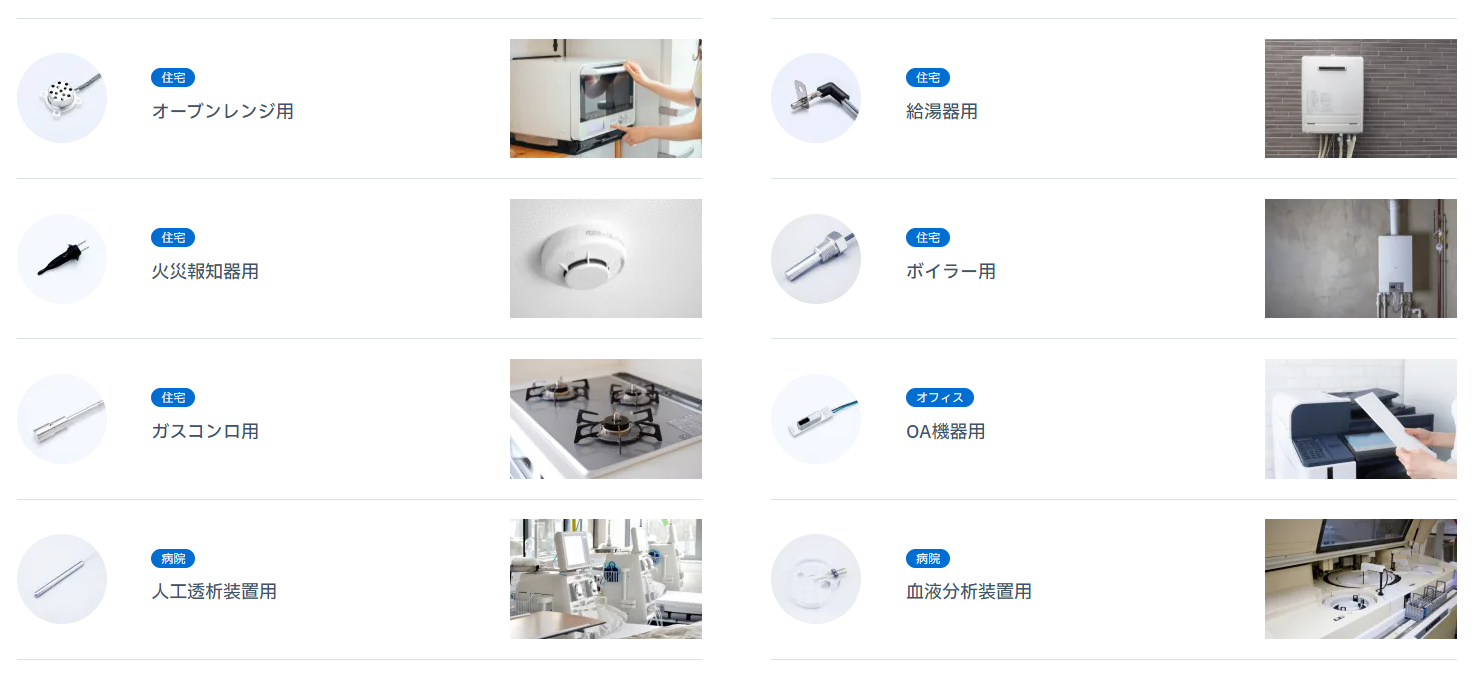Image resolution: width=1478 pixels, height=677 pixels.
Task: Open the ボイラー用 sensor item
Action: [950, 271]
